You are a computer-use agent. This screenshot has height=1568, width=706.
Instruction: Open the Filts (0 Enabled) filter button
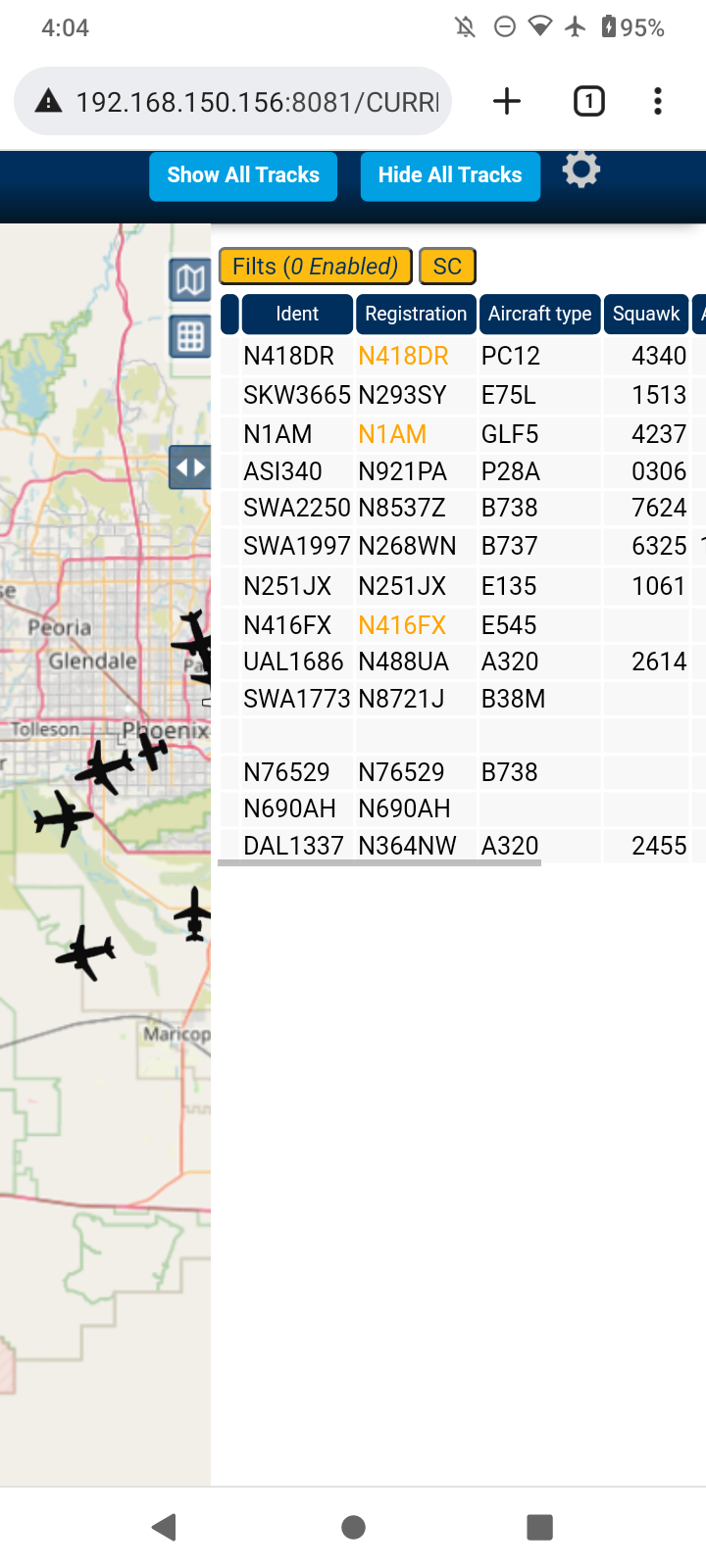(x=315, y=267)
